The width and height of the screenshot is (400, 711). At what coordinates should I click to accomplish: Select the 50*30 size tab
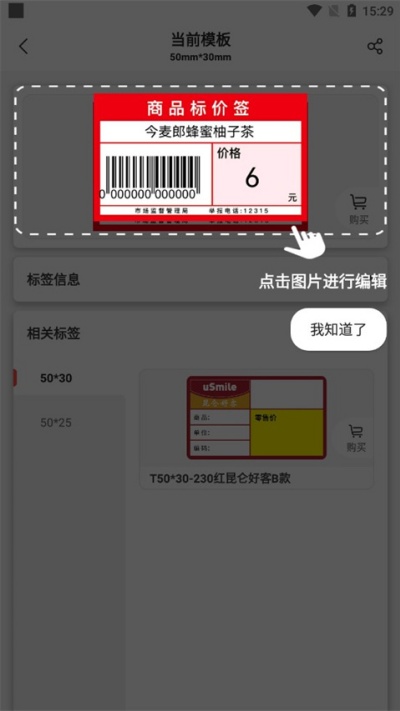[x=56, y=378]
